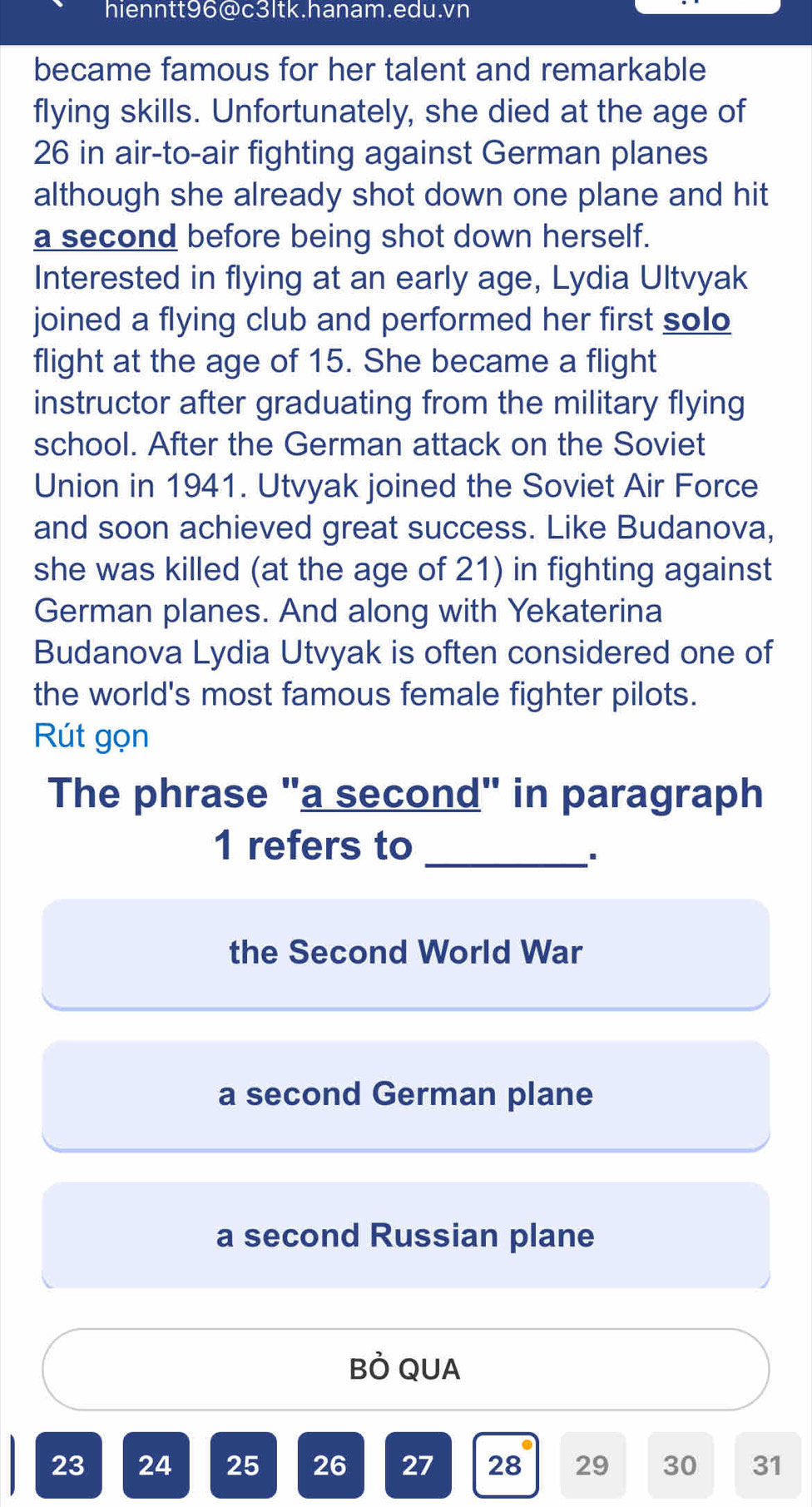Move to question 29

[x=592, y=1465]
